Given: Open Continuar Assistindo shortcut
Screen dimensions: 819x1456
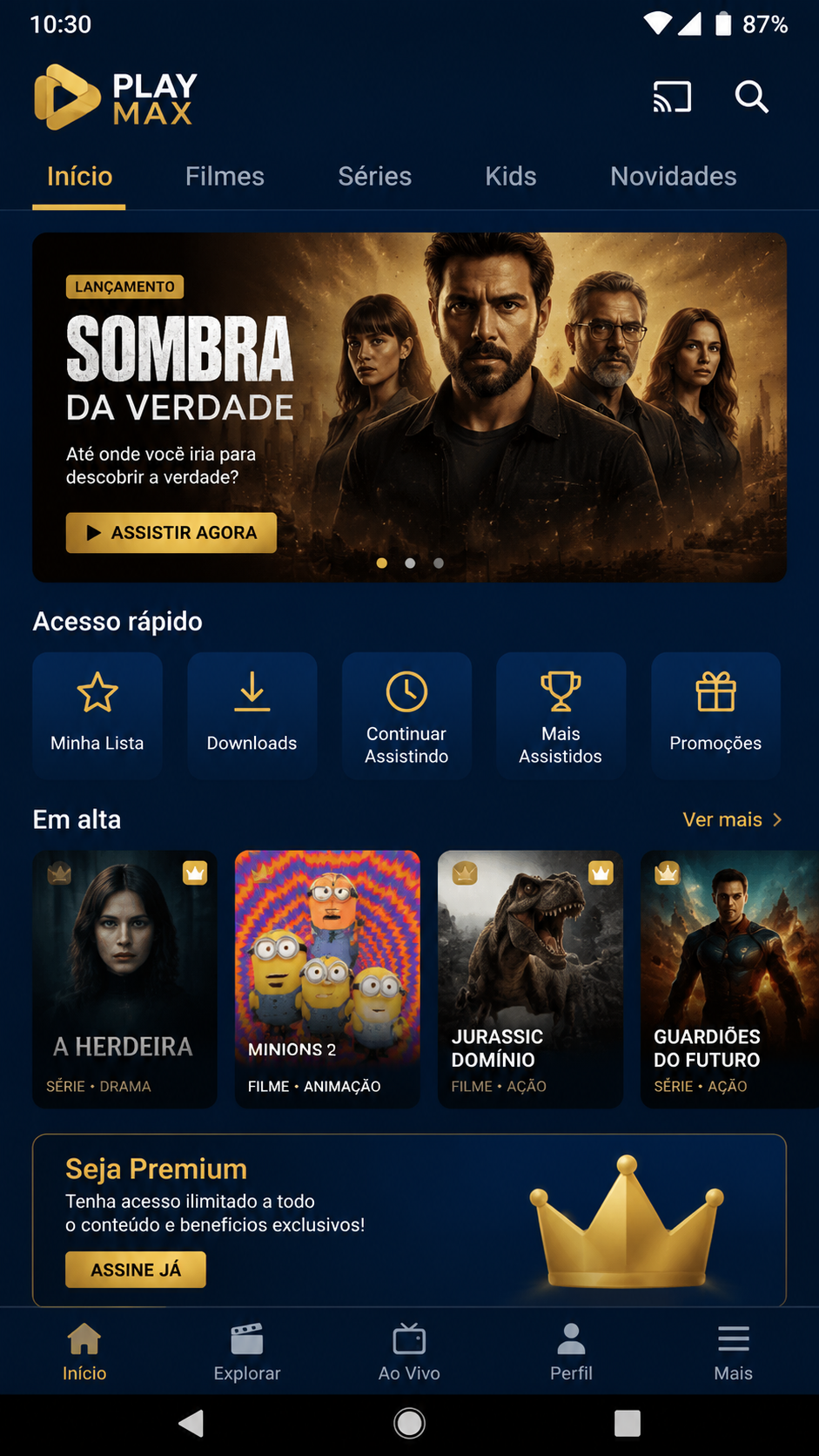Looking at the screenshot, I should coord(406,715).
